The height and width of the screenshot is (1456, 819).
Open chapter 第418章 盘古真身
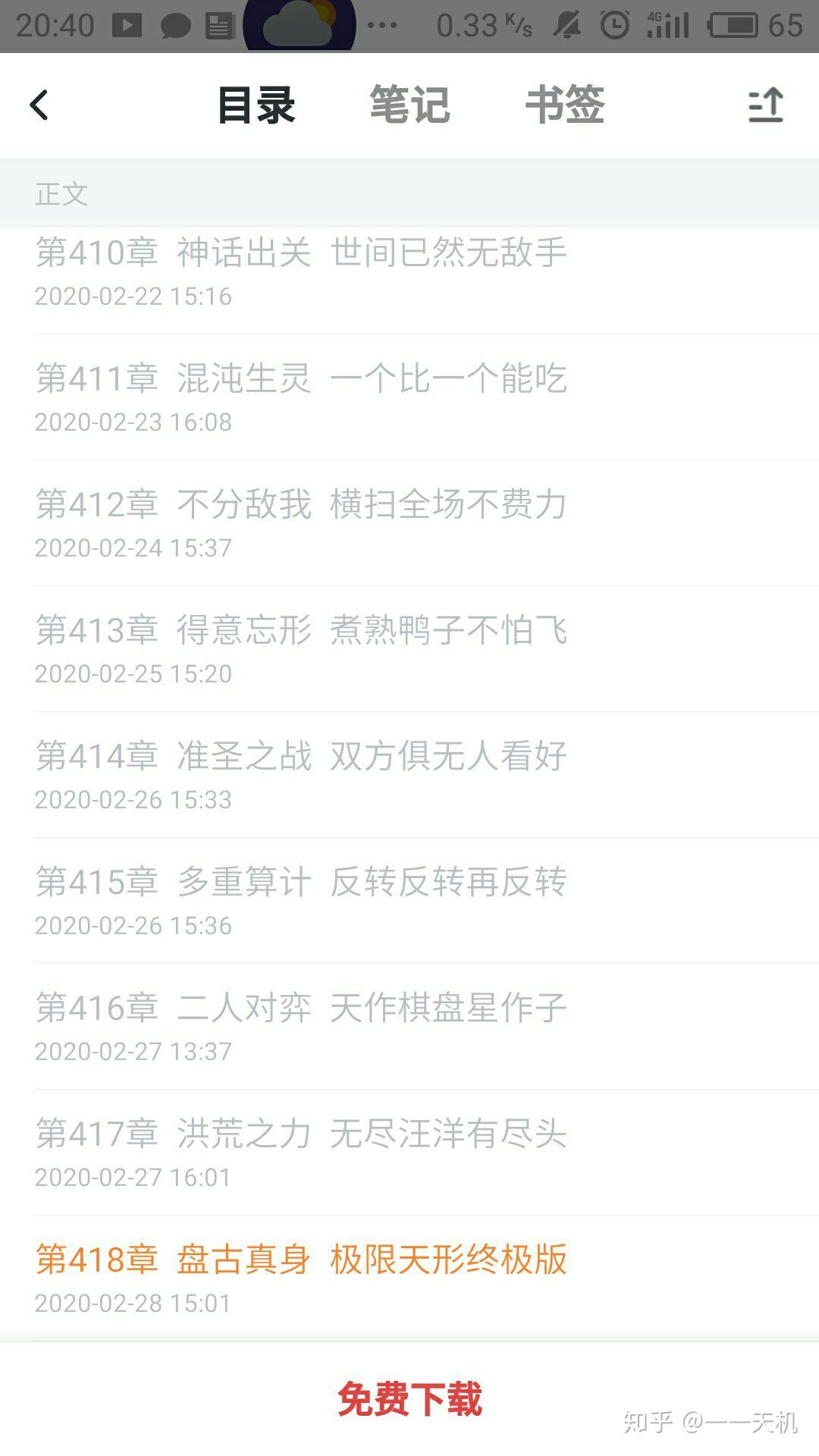pyautogui.click(x=301, y=1279)
